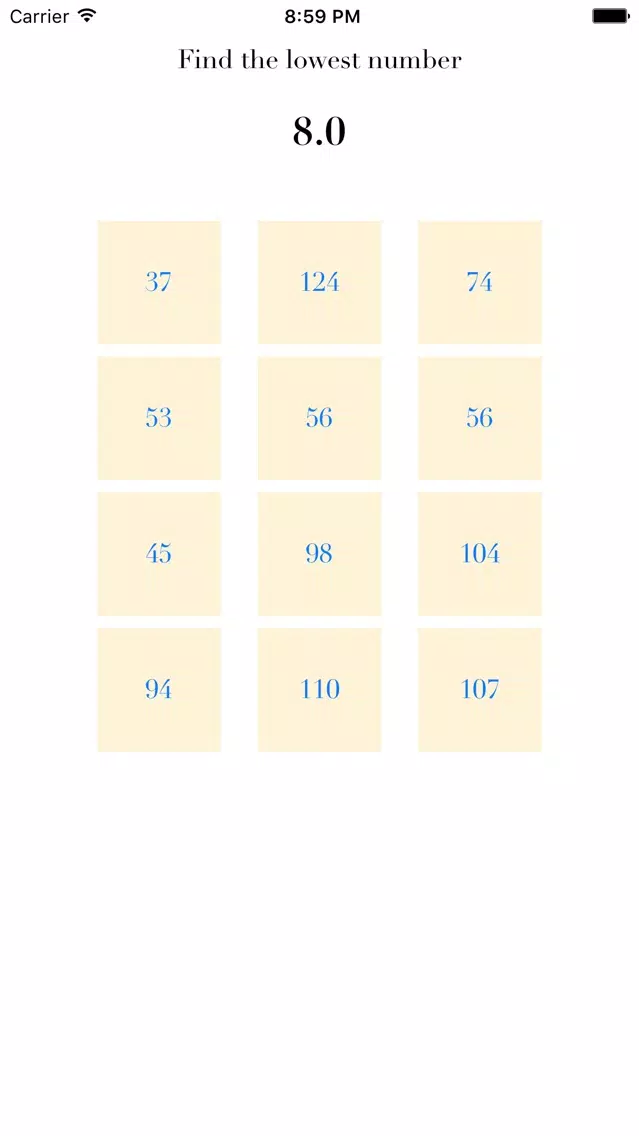Choose number 104 in the grid
The image size is (639, 1136).
479,554
